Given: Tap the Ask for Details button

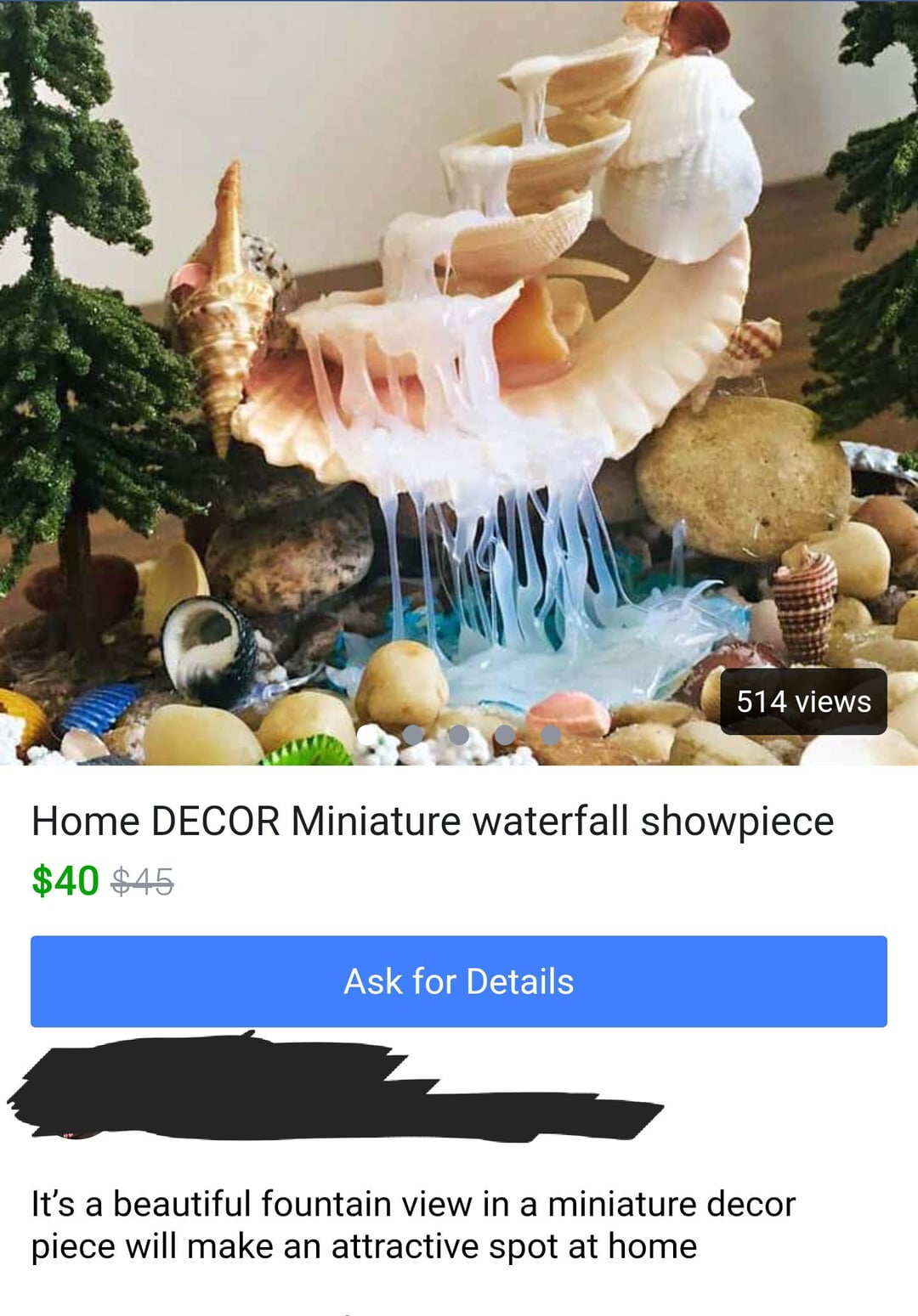Looking at the screenshot, I should pyautogui.click(x=459, y=981).
